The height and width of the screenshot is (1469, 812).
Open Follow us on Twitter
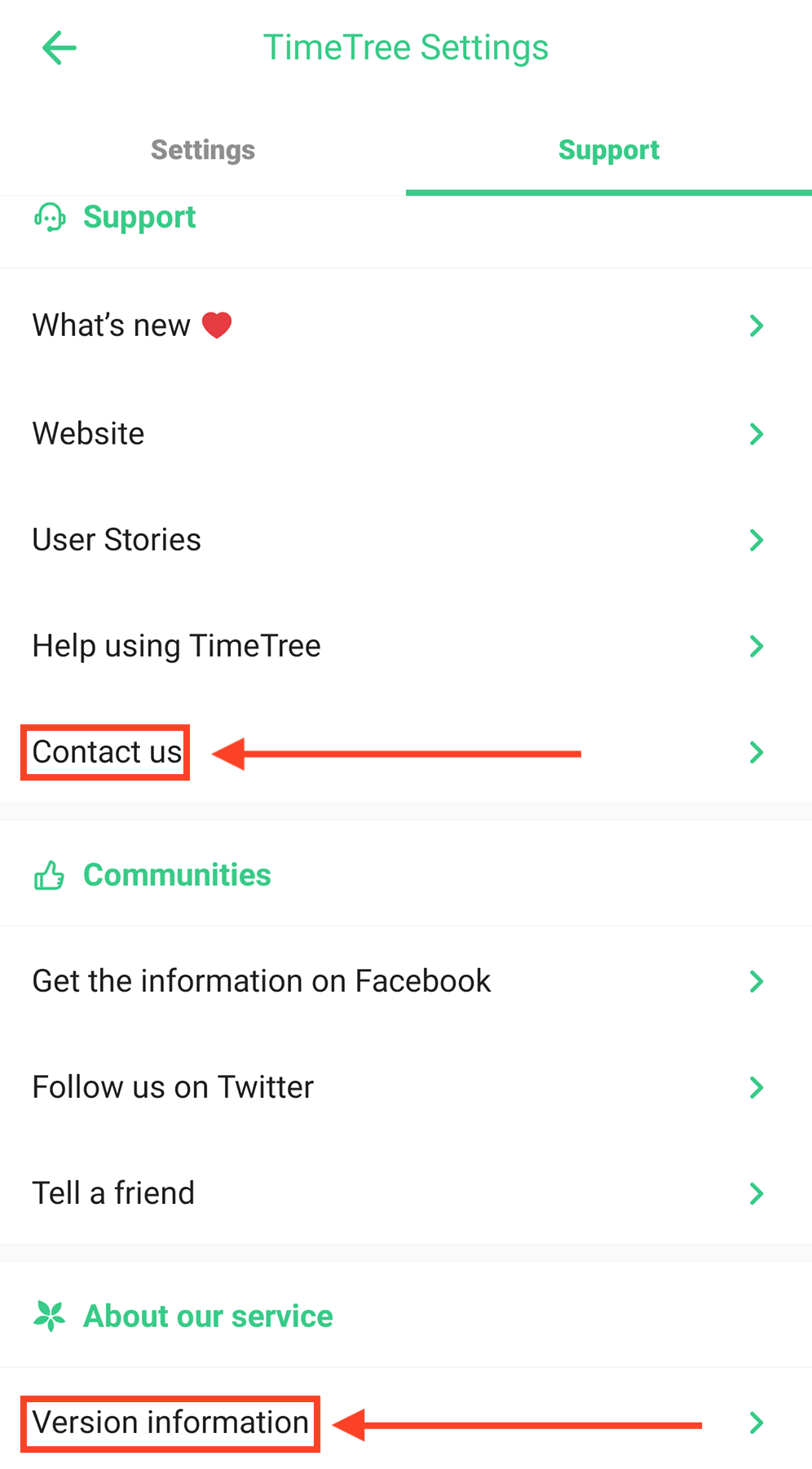406,1086
